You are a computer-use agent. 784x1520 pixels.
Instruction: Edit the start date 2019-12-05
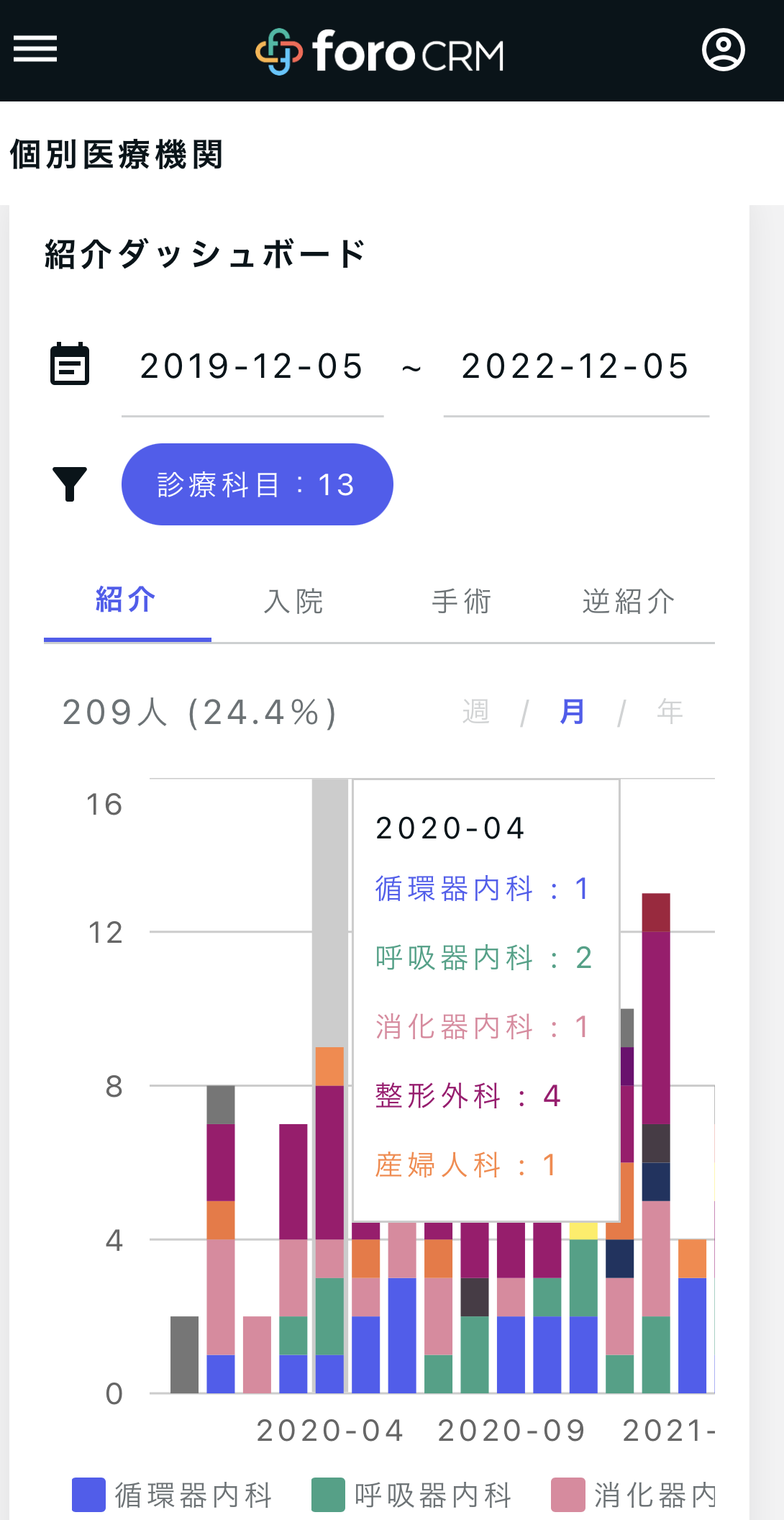click(x=252, y=366)
